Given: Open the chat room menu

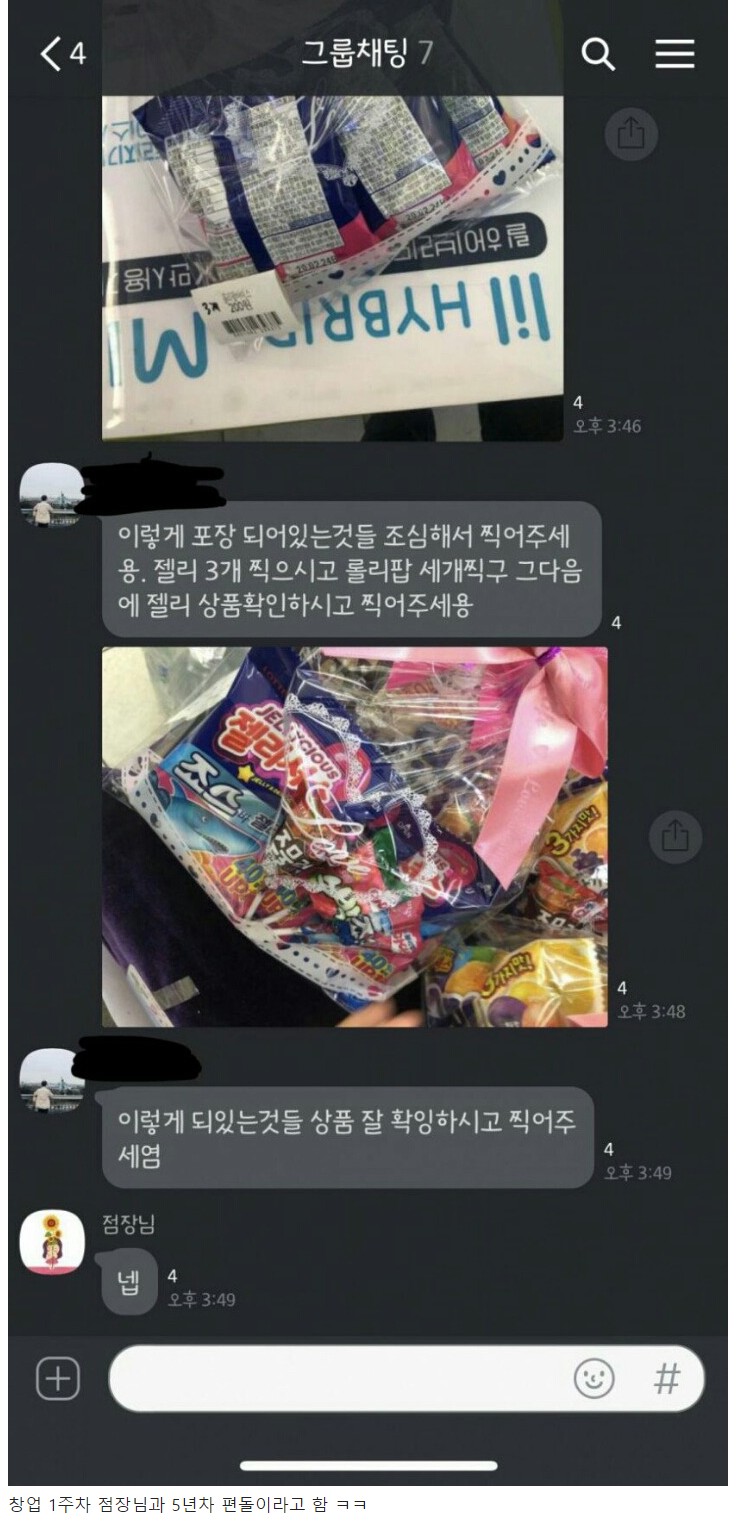Looking at the screenshot, I should pos(675,54).
